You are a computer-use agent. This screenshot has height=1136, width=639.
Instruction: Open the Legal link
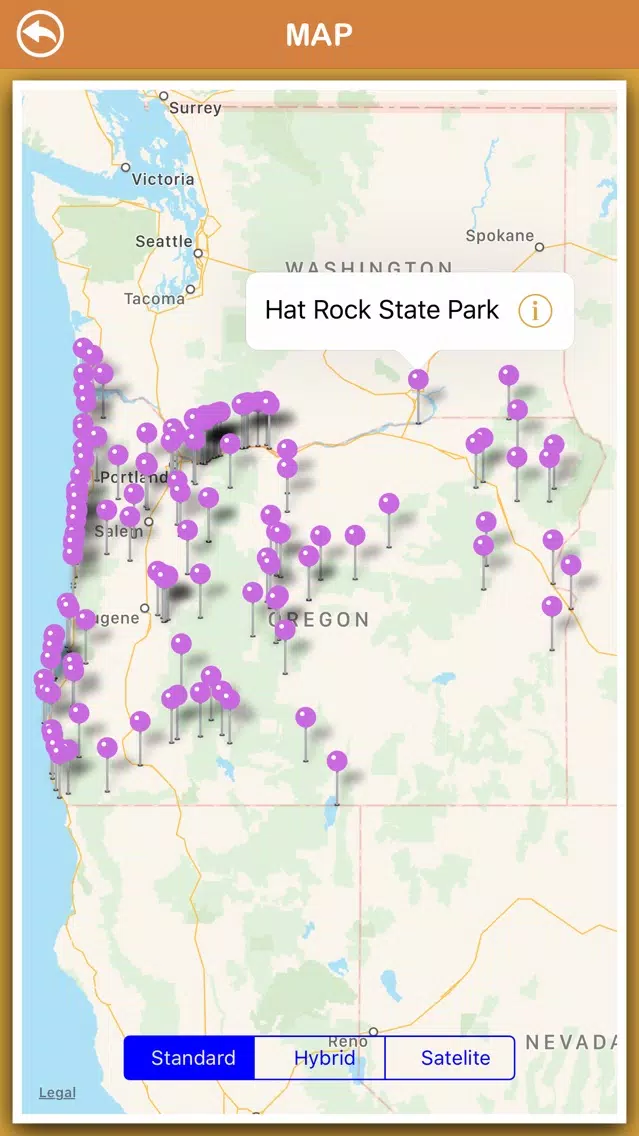(x=57, y=1093)
